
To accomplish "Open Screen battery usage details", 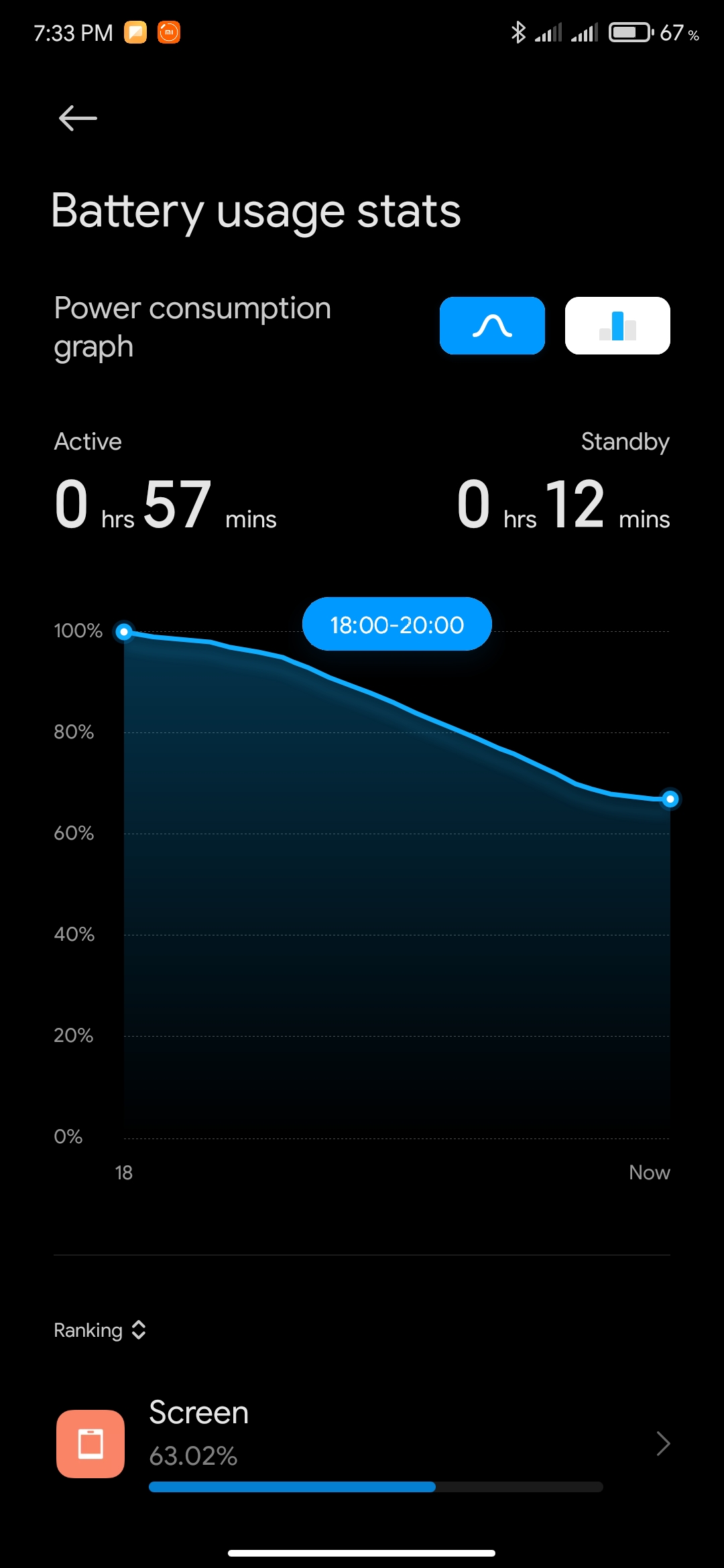I will click(x=362, y=1443).
